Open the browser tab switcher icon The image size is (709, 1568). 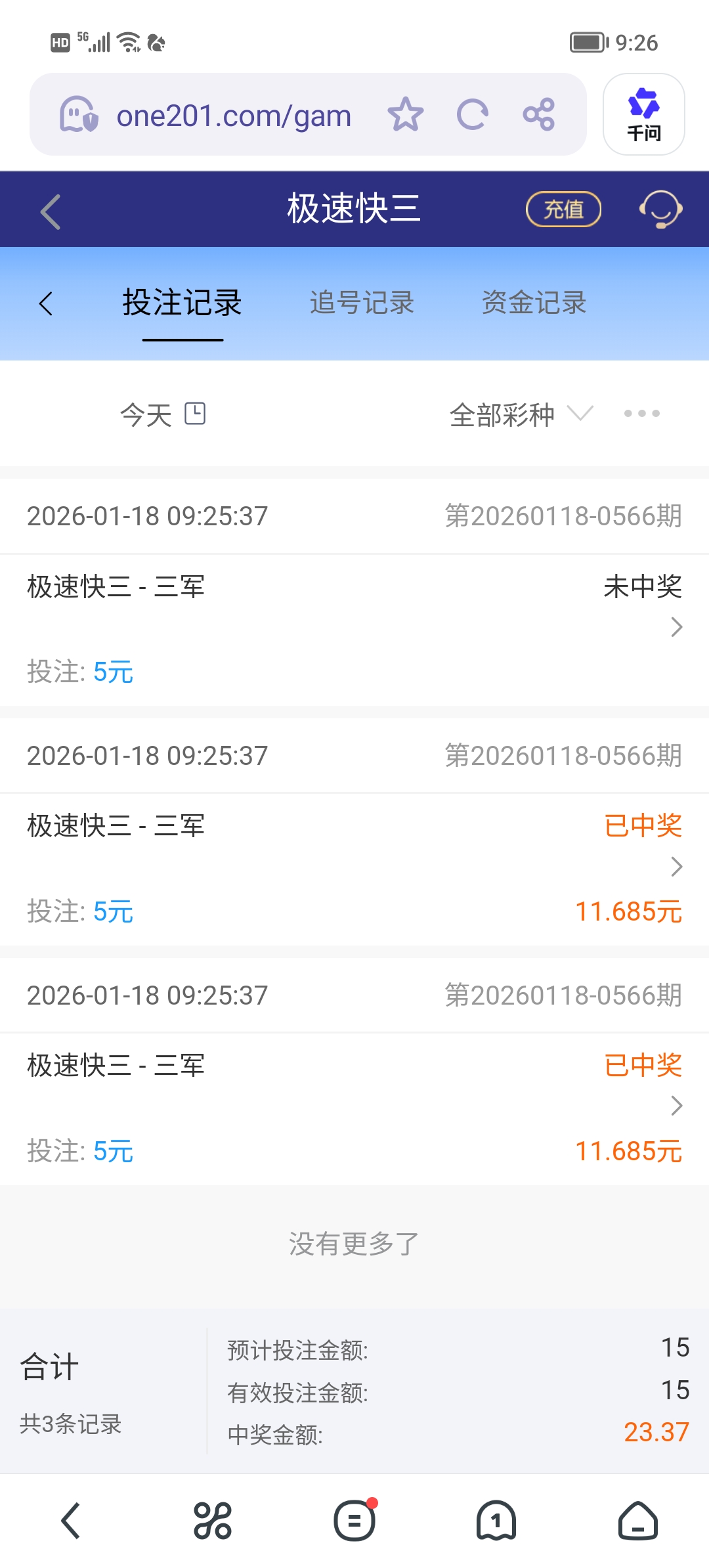click(x=496, y=1521)
